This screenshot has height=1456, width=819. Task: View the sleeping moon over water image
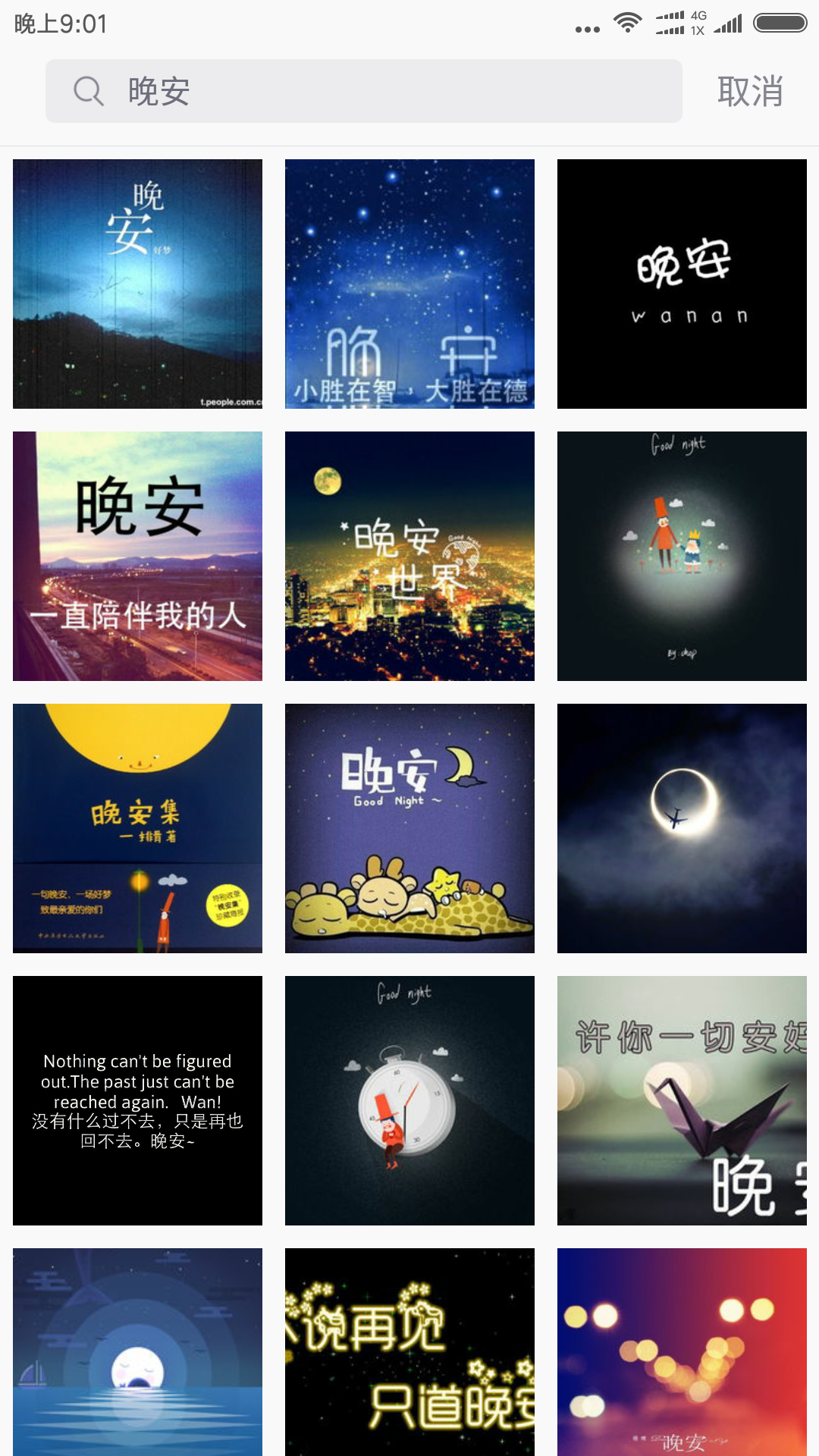click(137, 1351)
